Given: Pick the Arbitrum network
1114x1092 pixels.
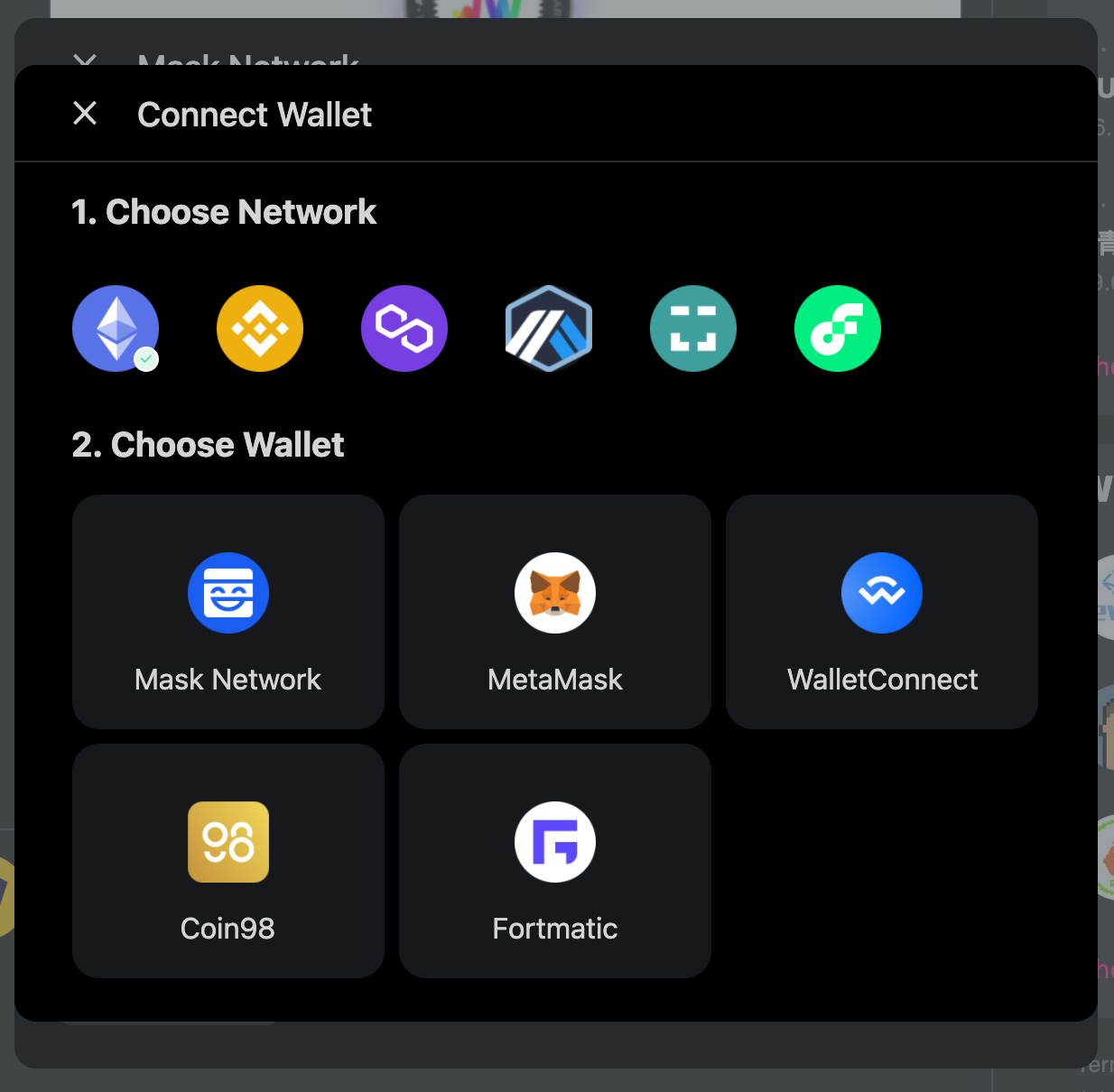Looking at the screenshot, I should pos(549,329).
